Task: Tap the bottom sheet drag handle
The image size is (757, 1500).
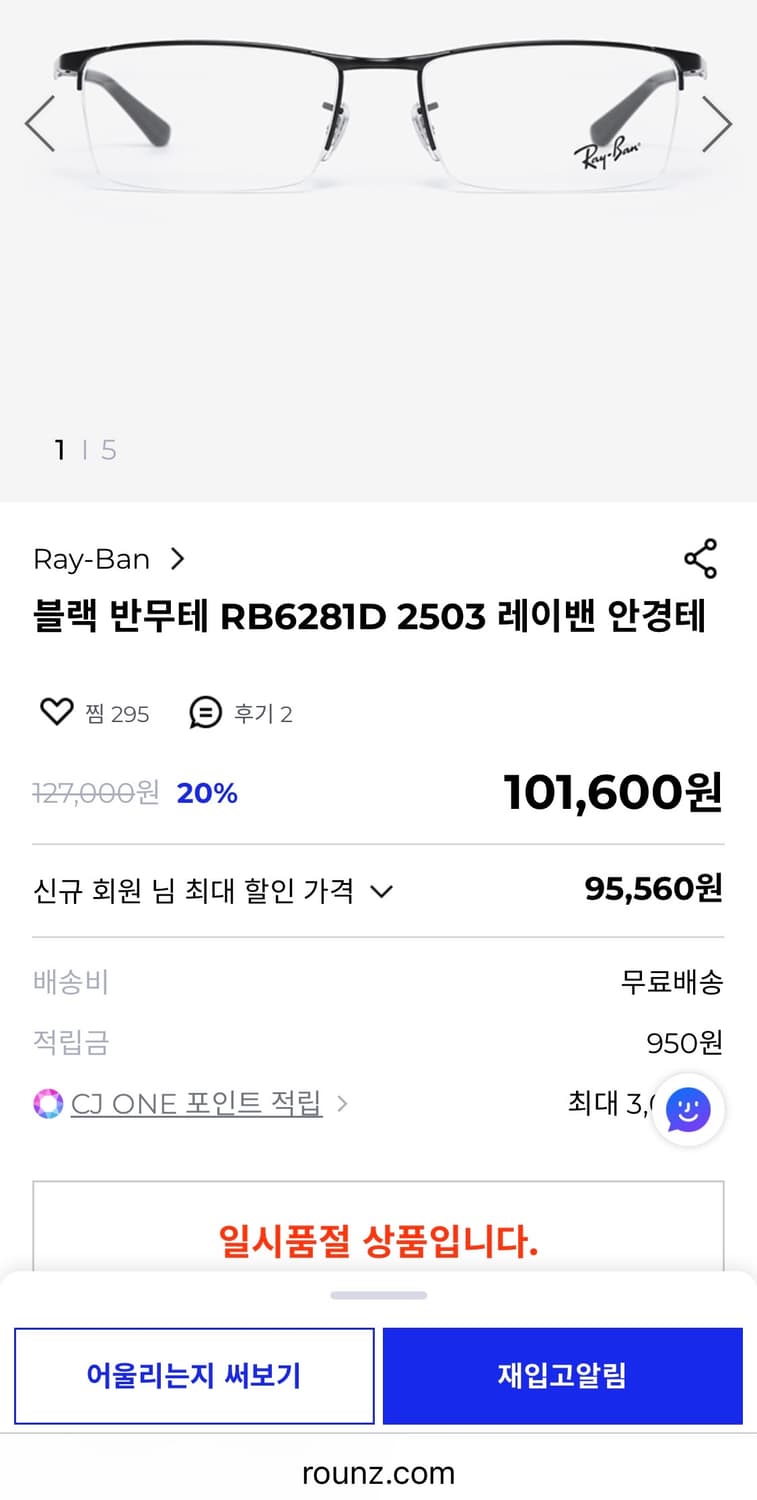Action: (x=378, y=1294)
